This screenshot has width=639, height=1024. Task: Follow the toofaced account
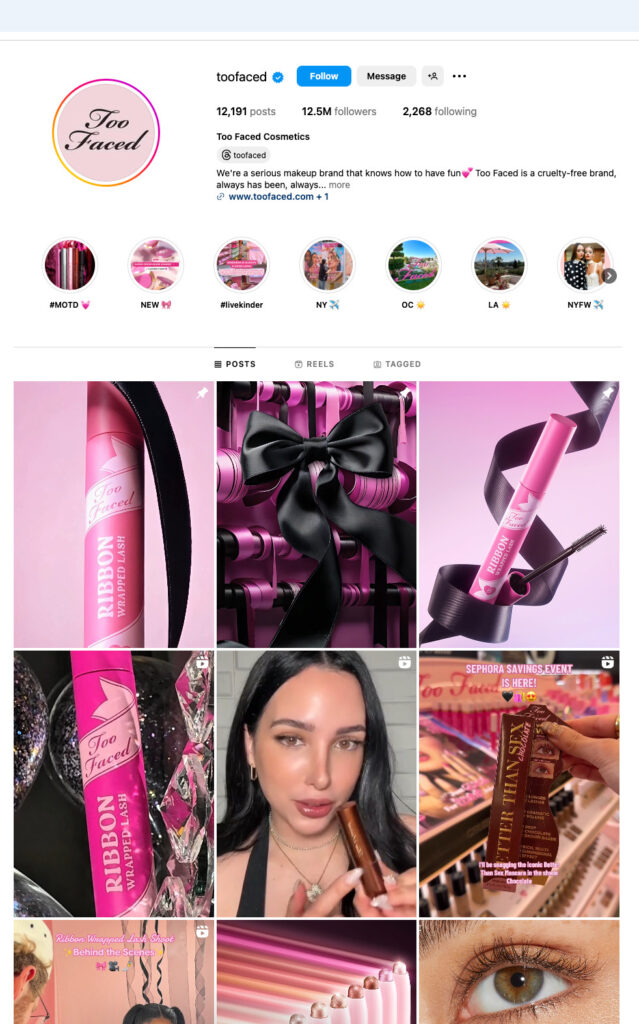(323, 76)
